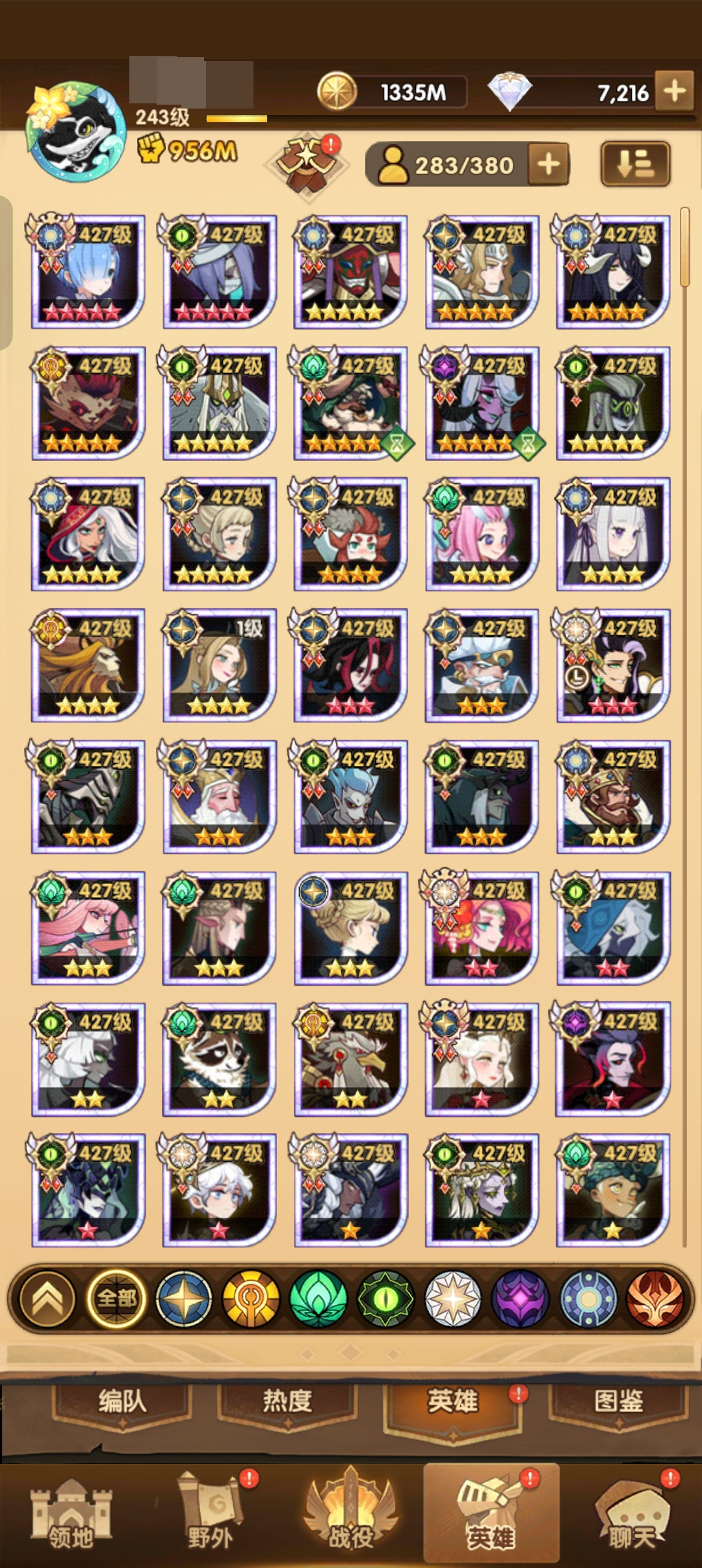Open the level 1 blonde hero card

(219, 665)
